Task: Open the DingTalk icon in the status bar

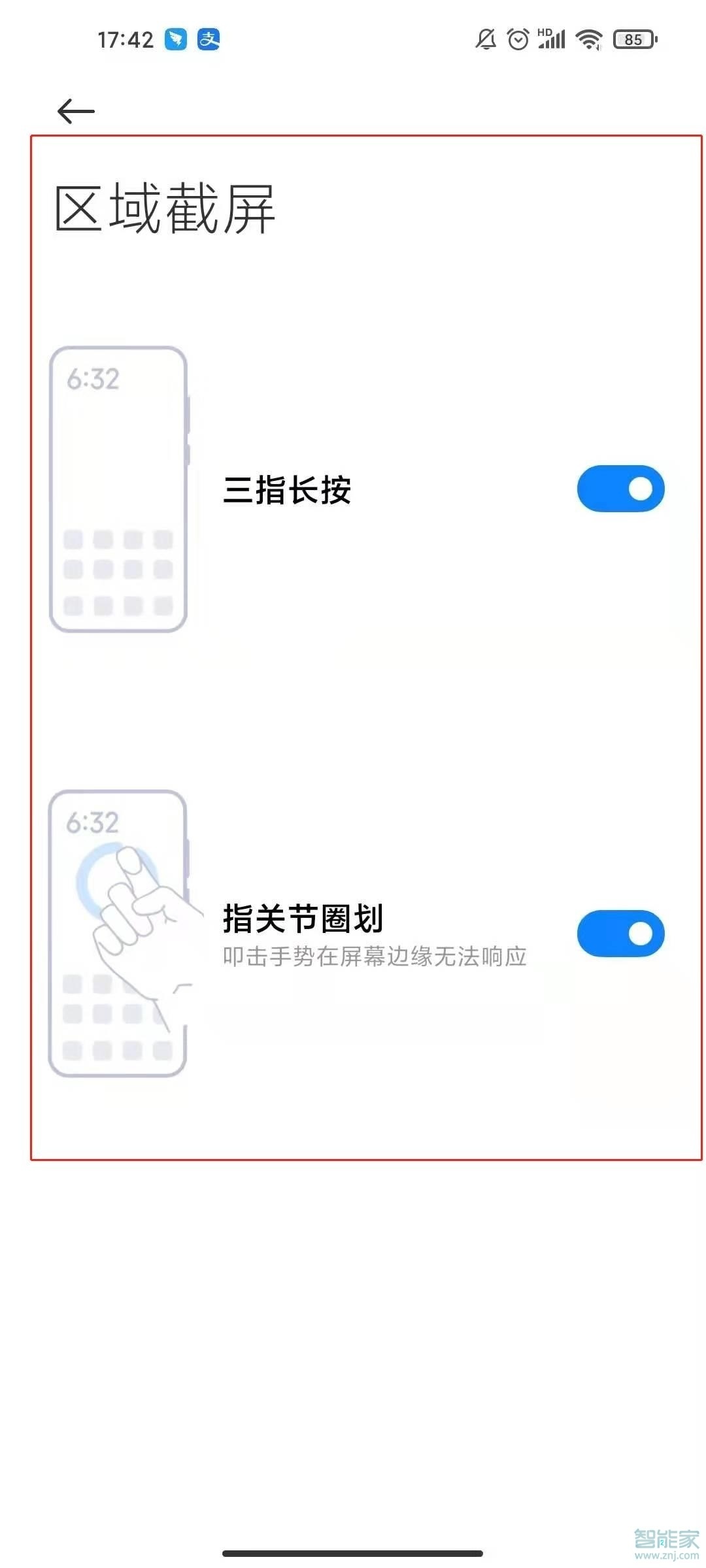Action: [175, 39]
